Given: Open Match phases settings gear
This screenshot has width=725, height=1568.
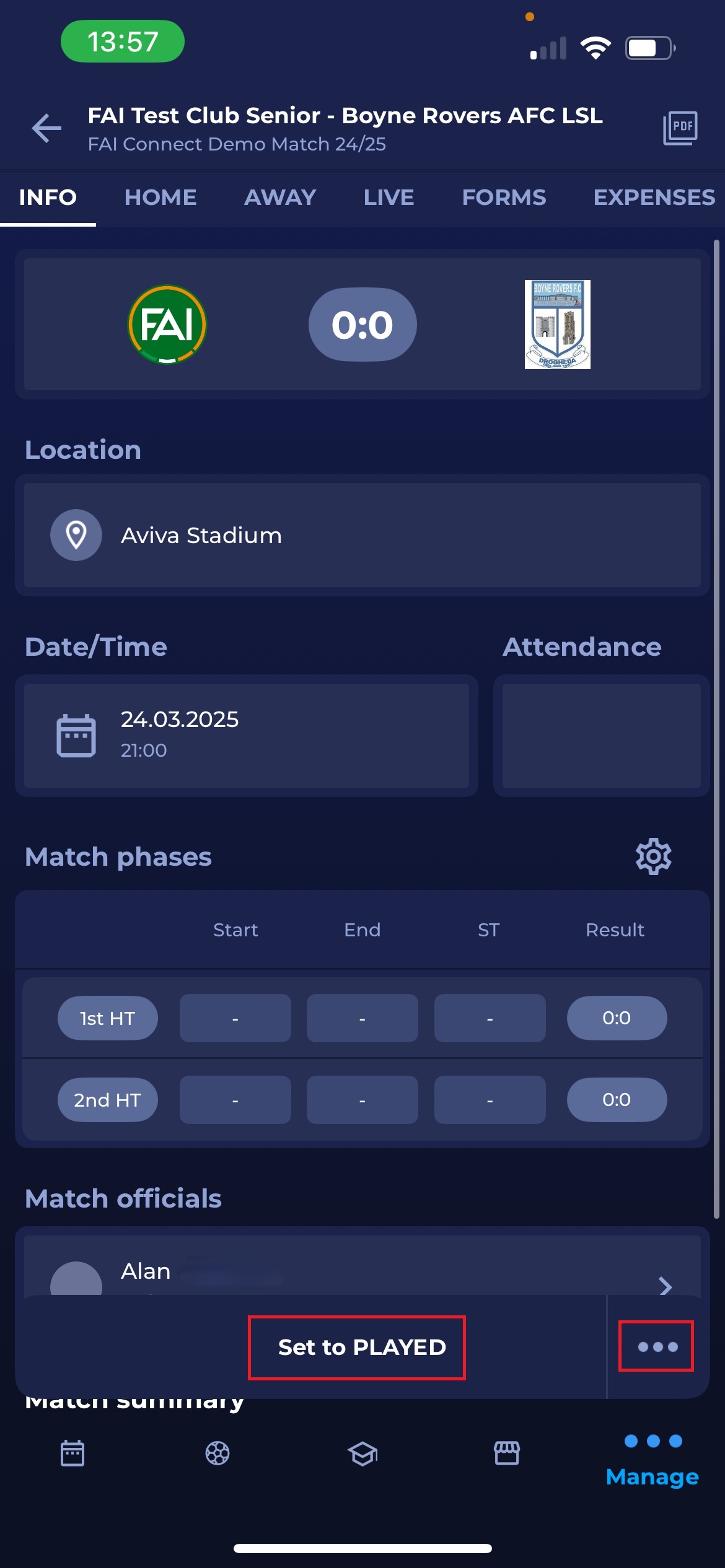Looking at the screenshot, I should pyautogui.click(x=653, y=856).
